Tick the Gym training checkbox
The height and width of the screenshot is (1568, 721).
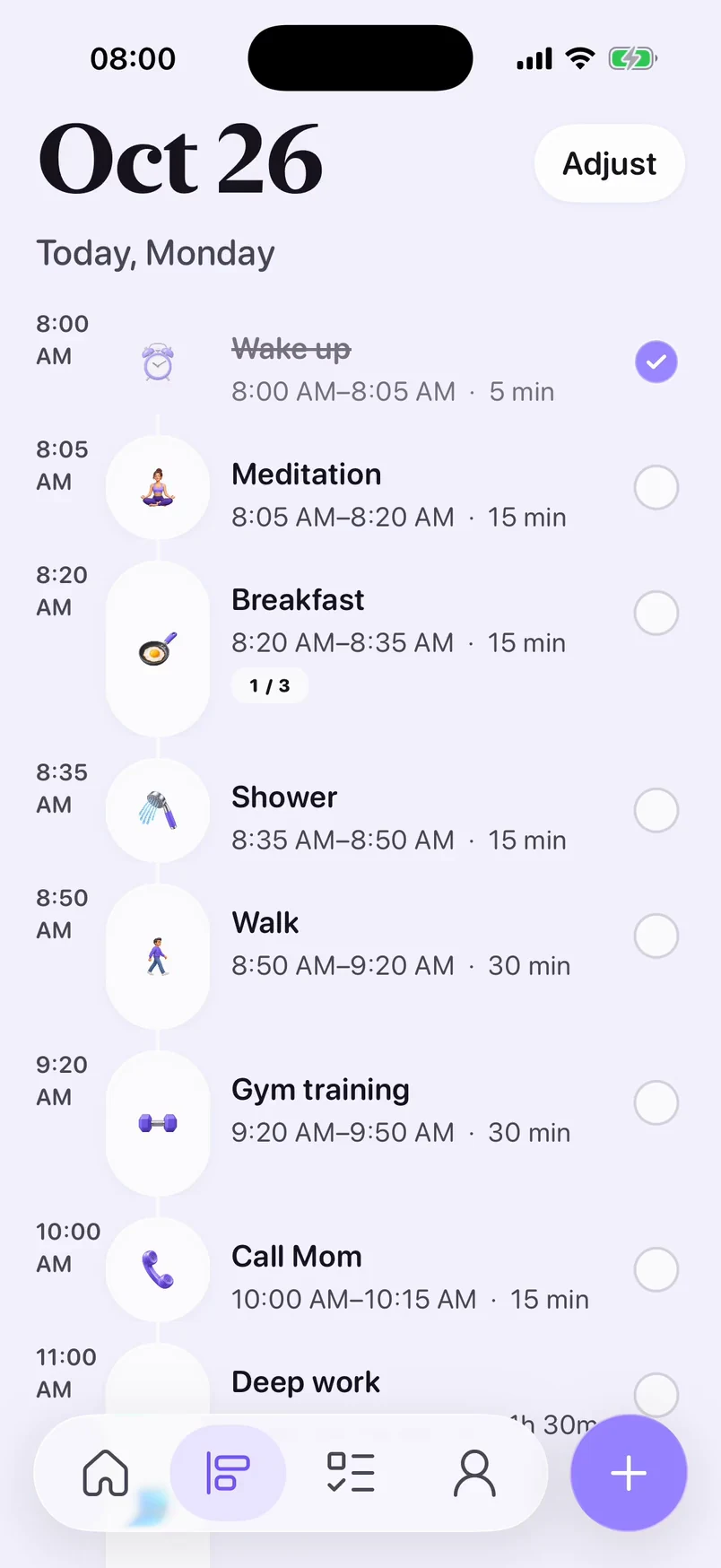pyautogui.click(x=656, y=1103)
